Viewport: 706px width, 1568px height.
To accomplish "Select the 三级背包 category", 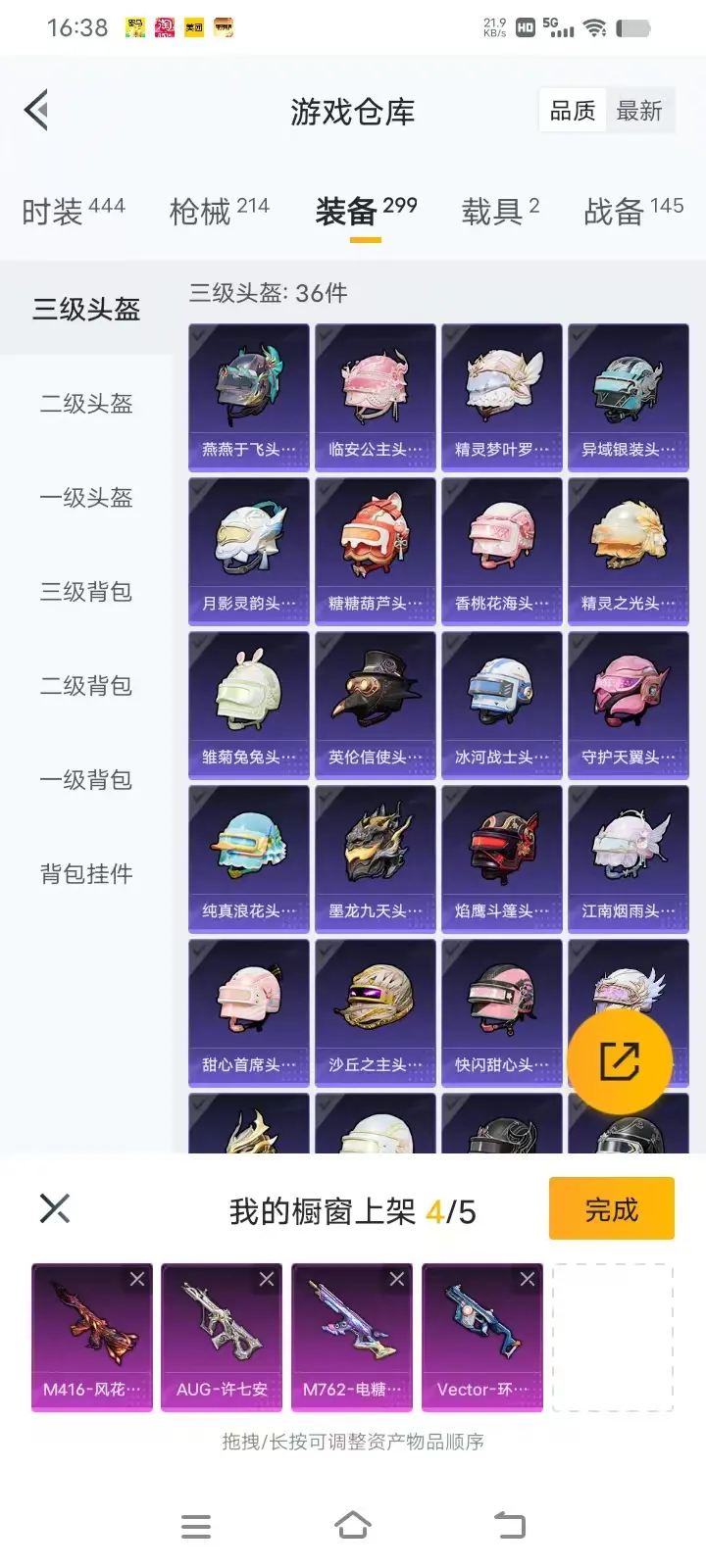I will click(86, 592).
